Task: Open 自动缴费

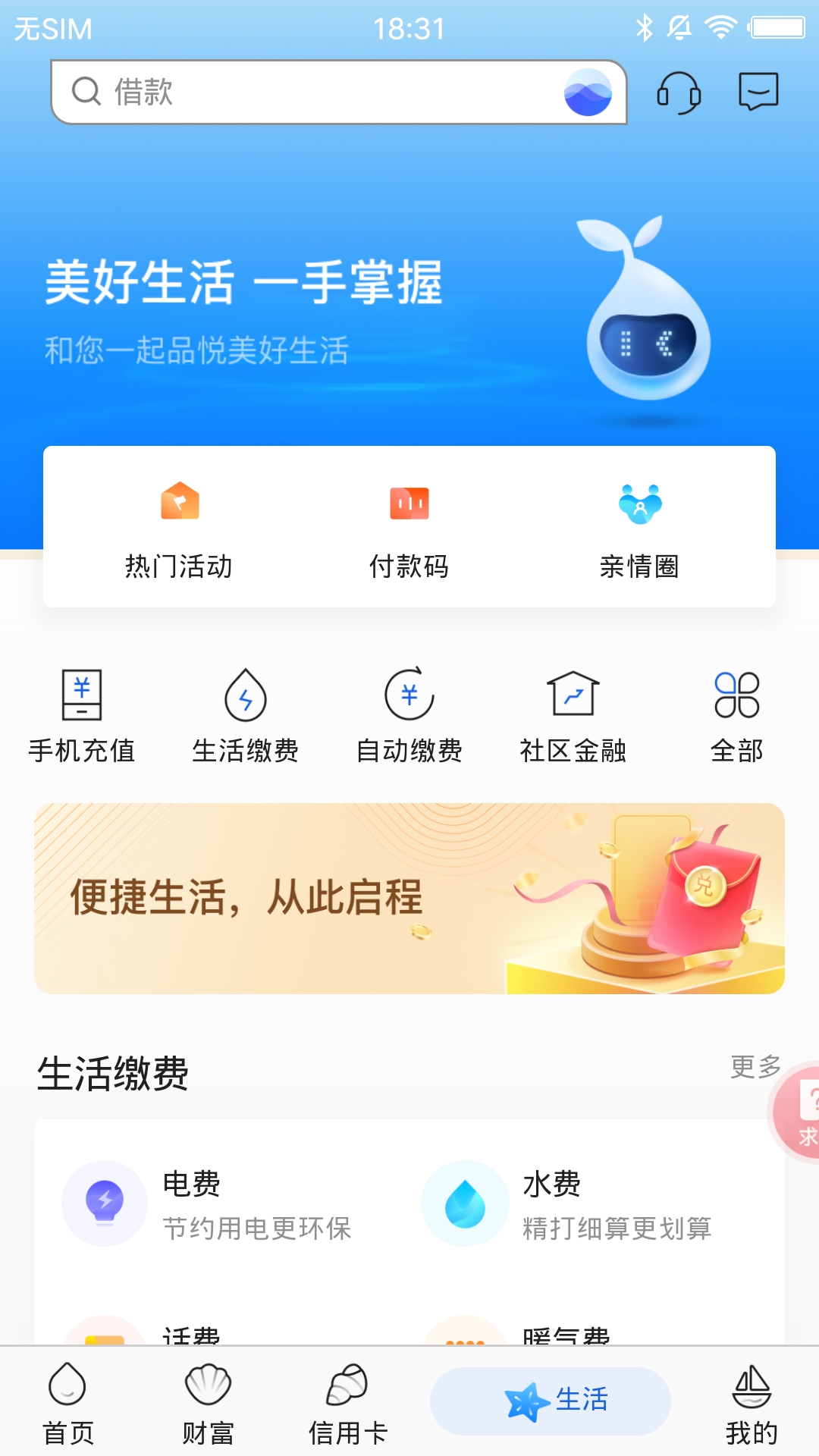Action: pos(409,716)
